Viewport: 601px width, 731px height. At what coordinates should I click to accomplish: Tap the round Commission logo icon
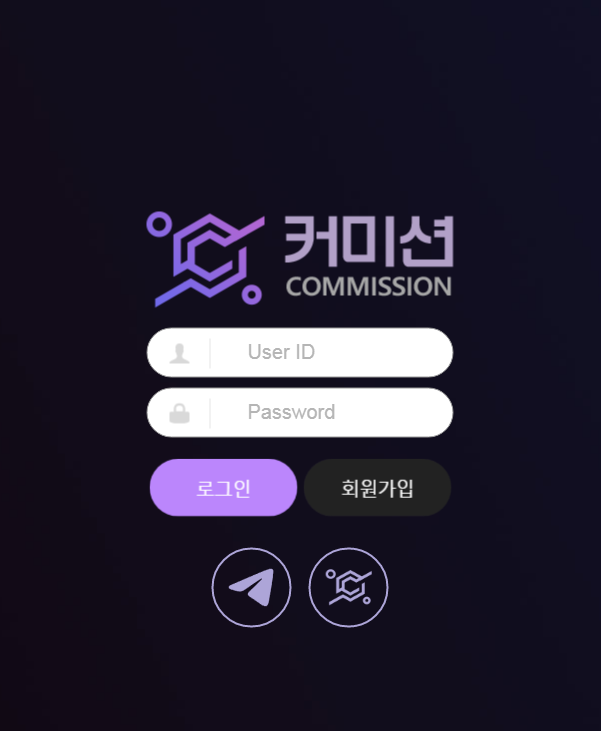tap(348, 588)
